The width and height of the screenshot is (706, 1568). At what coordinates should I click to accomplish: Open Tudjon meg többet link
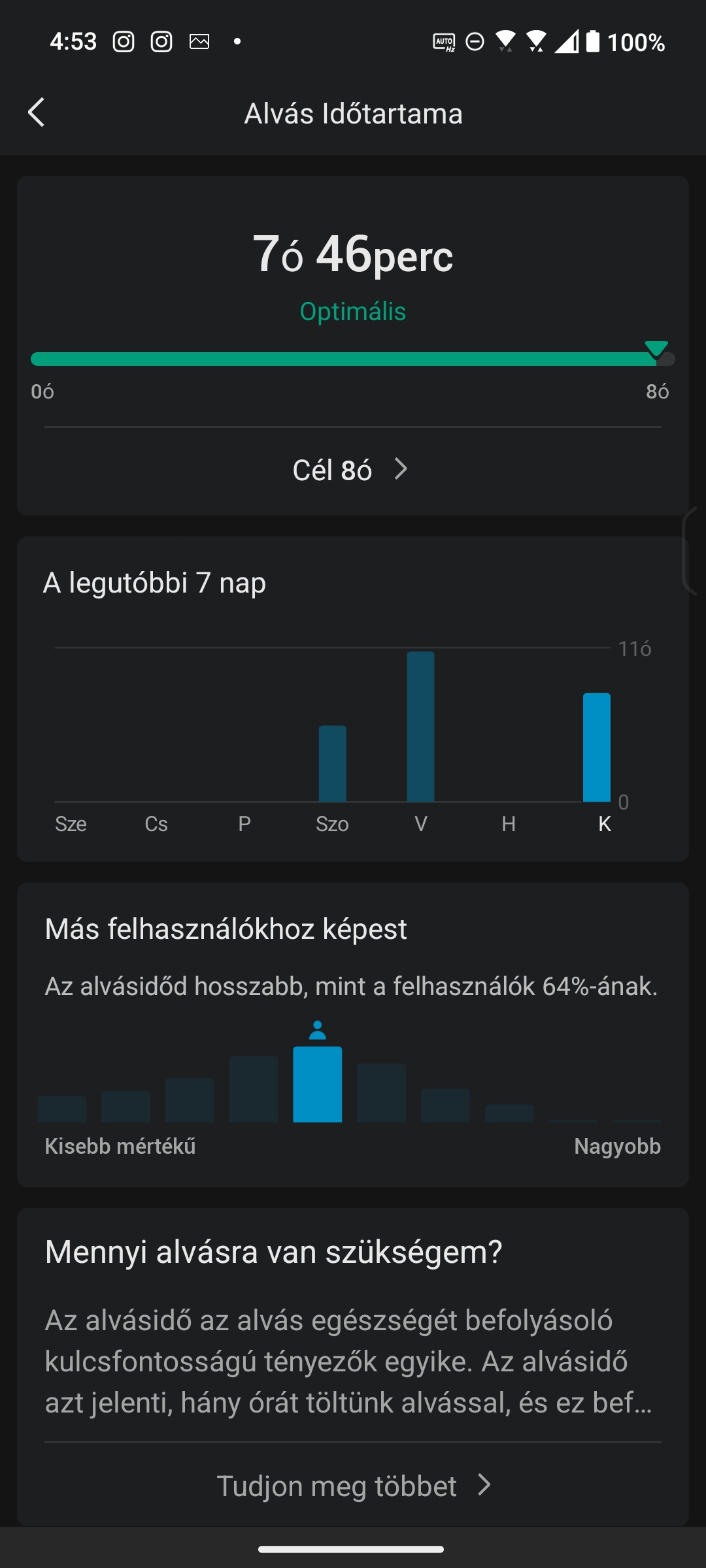pos(352,1485)
